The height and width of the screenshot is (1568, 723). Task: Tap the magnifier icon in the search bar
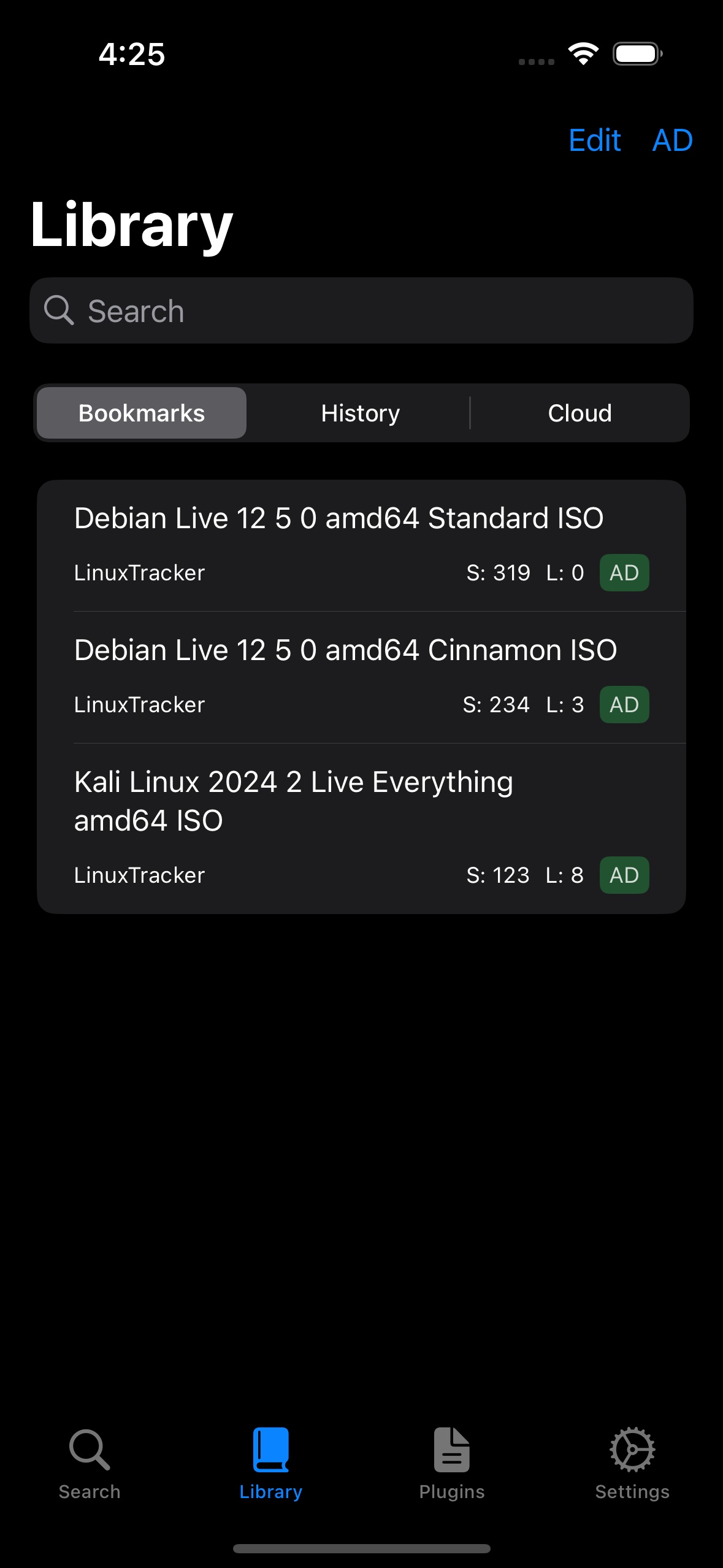(59, 310)
